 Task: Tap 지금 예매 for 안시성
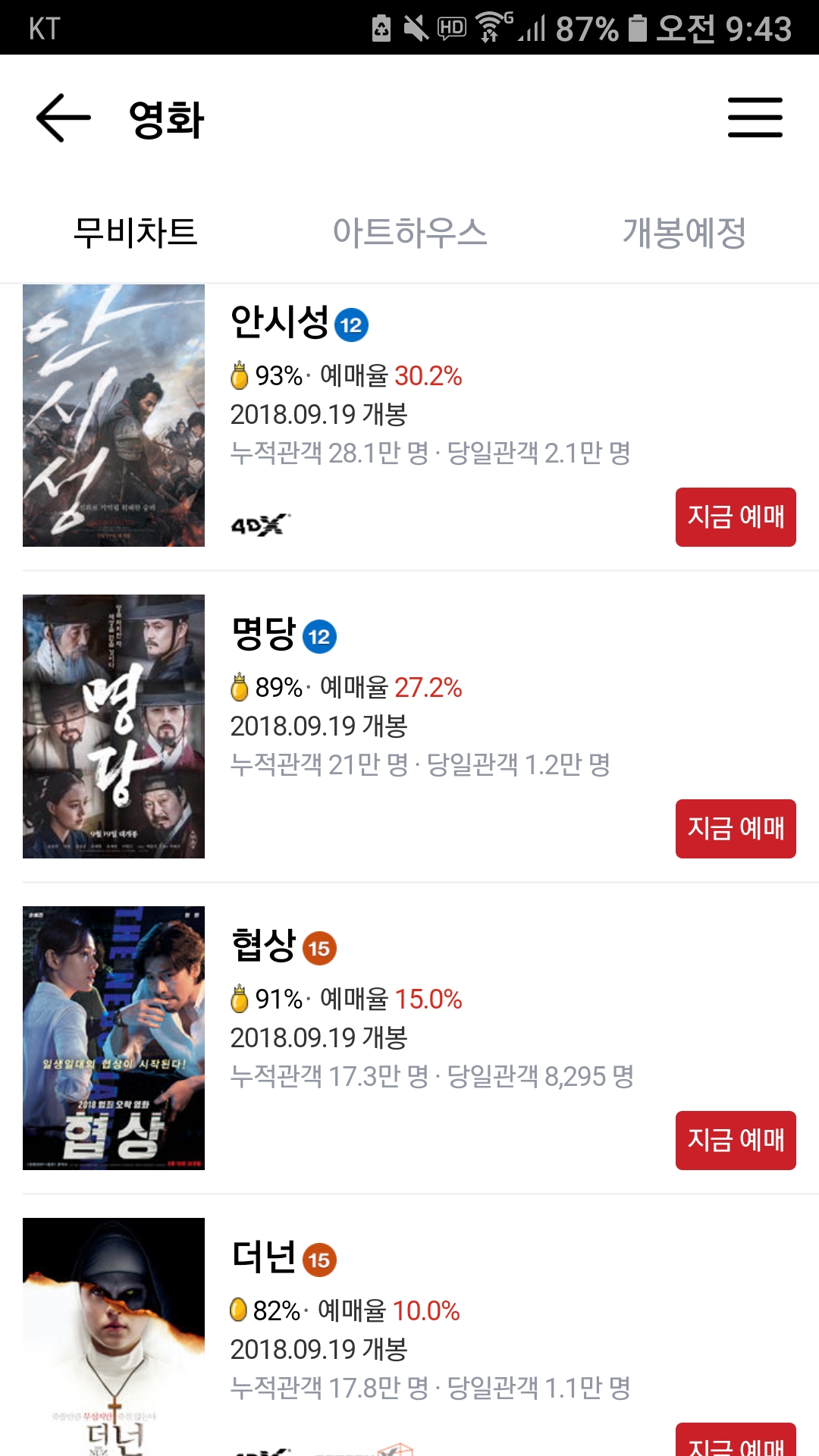coord(735,517)
